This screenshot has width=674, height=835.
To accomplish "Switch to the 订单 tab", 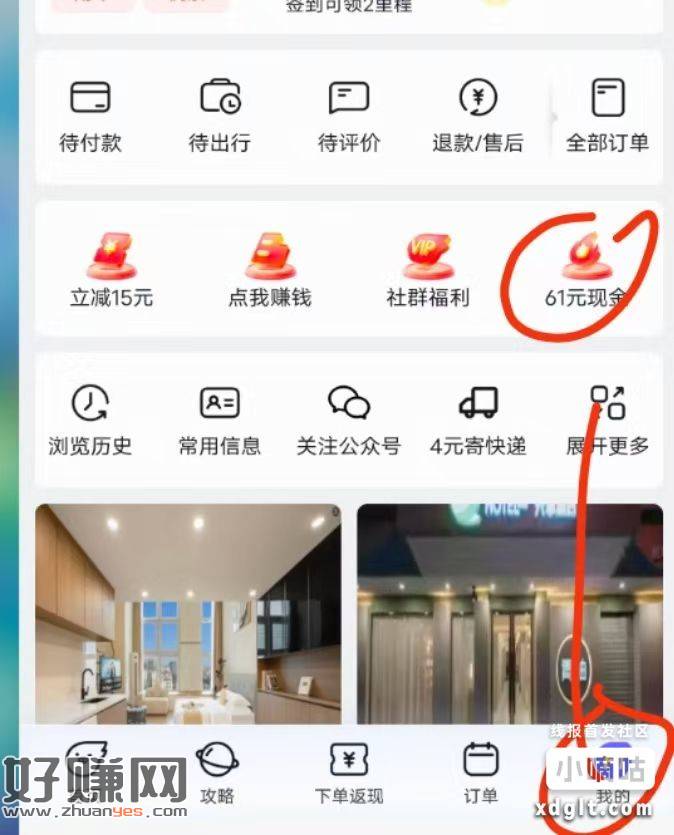I will pos(481,773).
